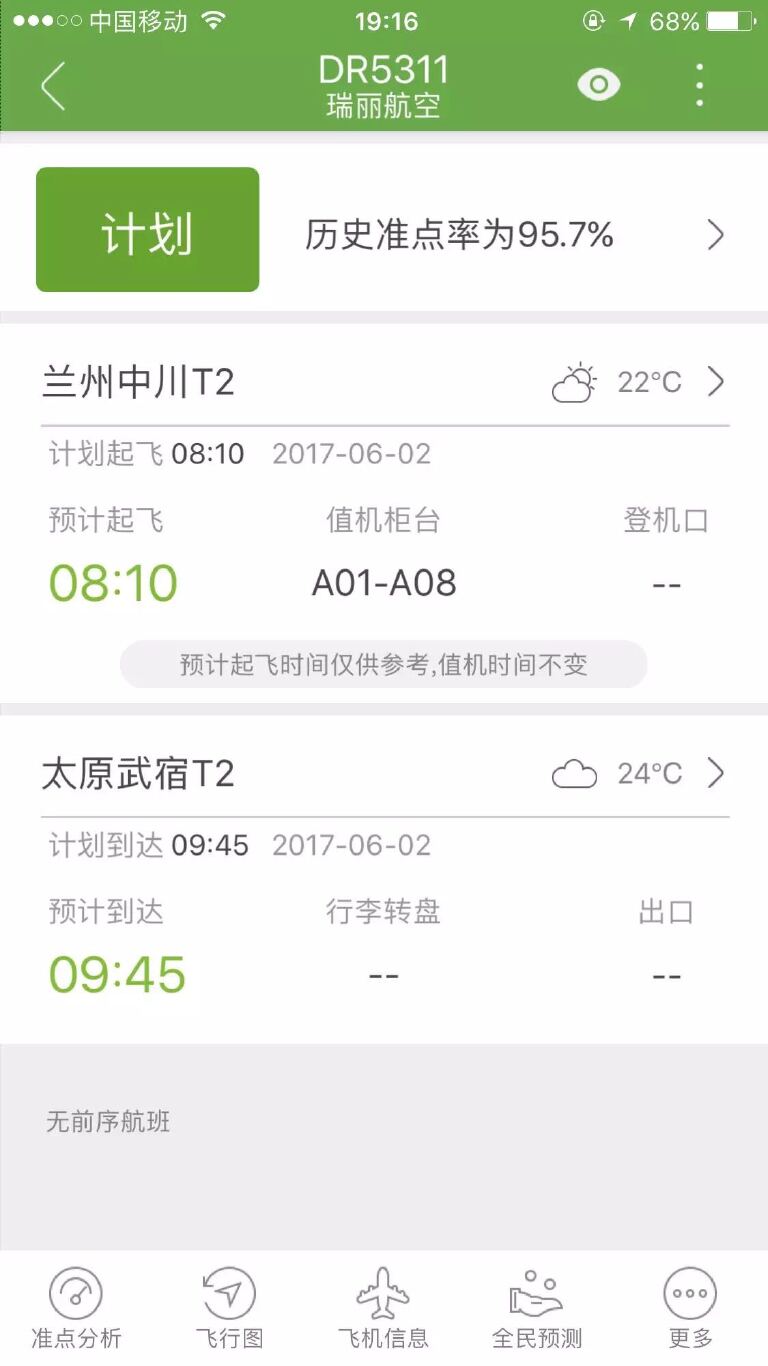This screenshot has width=768, height=1366.
Task: Go back using the arrow
Action: click(x=53, y=85)
